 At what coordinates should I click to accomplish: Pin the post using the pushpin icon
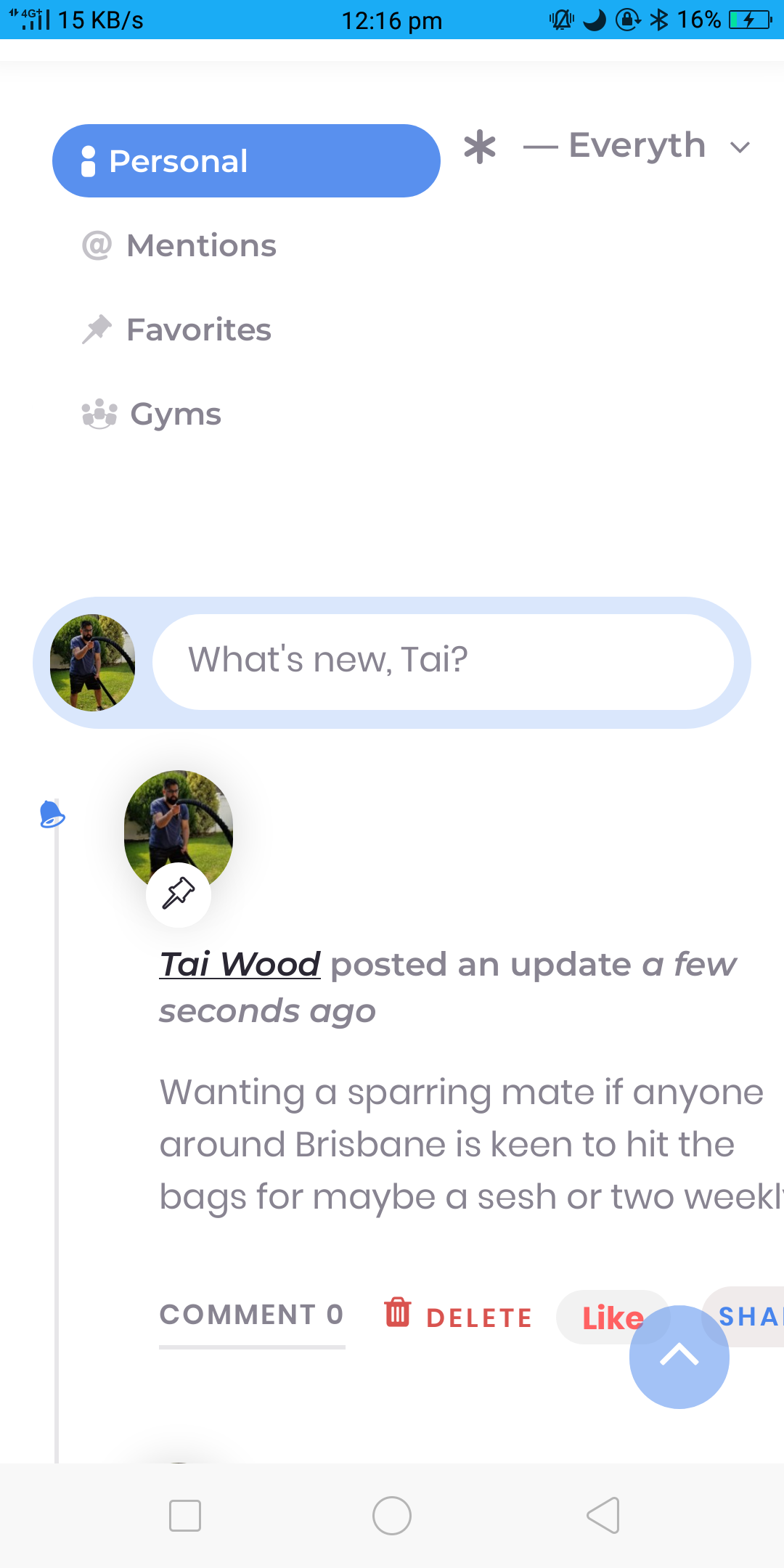coord(179,894)
